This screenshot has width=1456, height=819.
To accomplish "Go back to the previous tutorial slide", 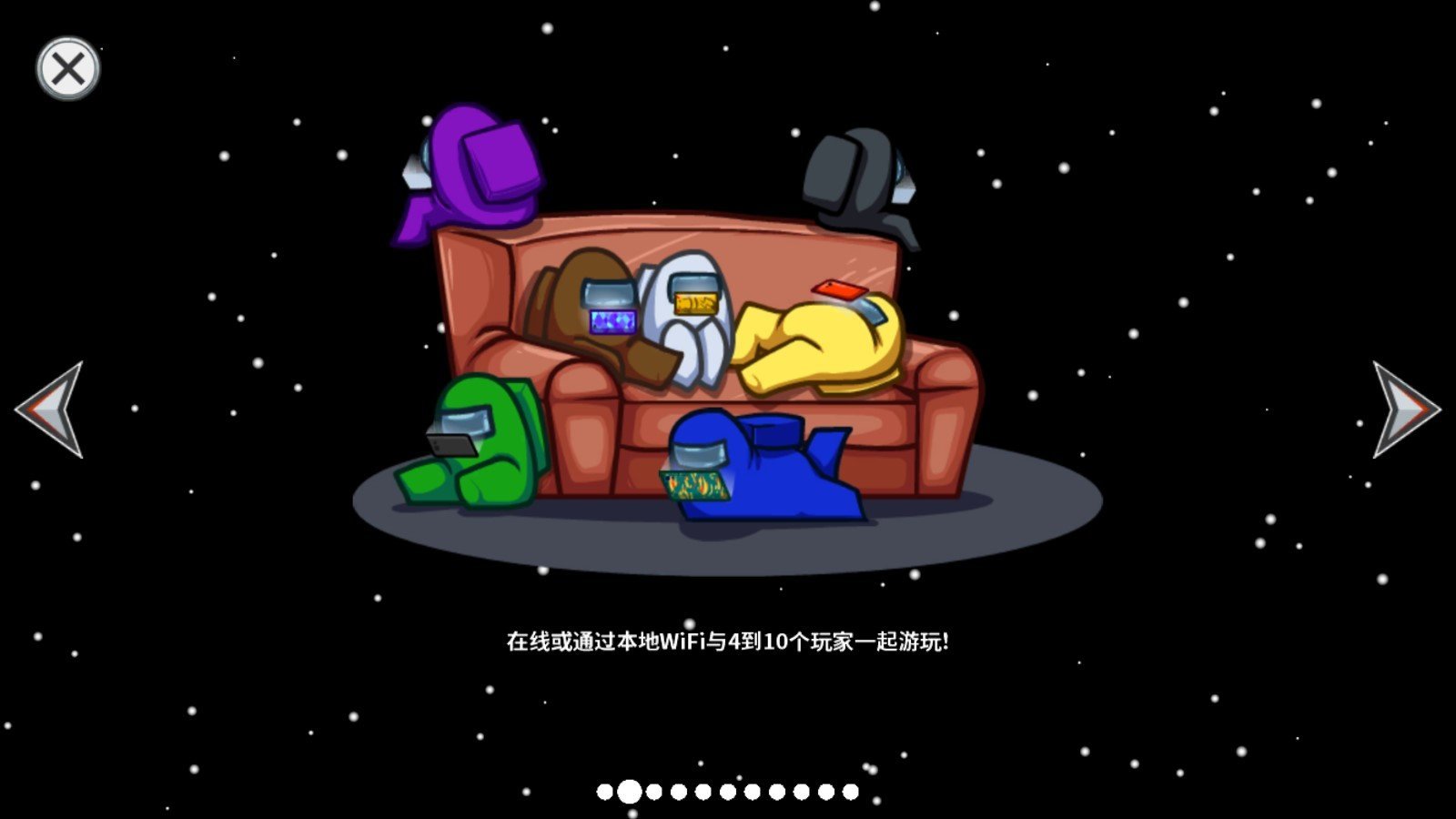I will pyautogui.click(x=52, y=409).
